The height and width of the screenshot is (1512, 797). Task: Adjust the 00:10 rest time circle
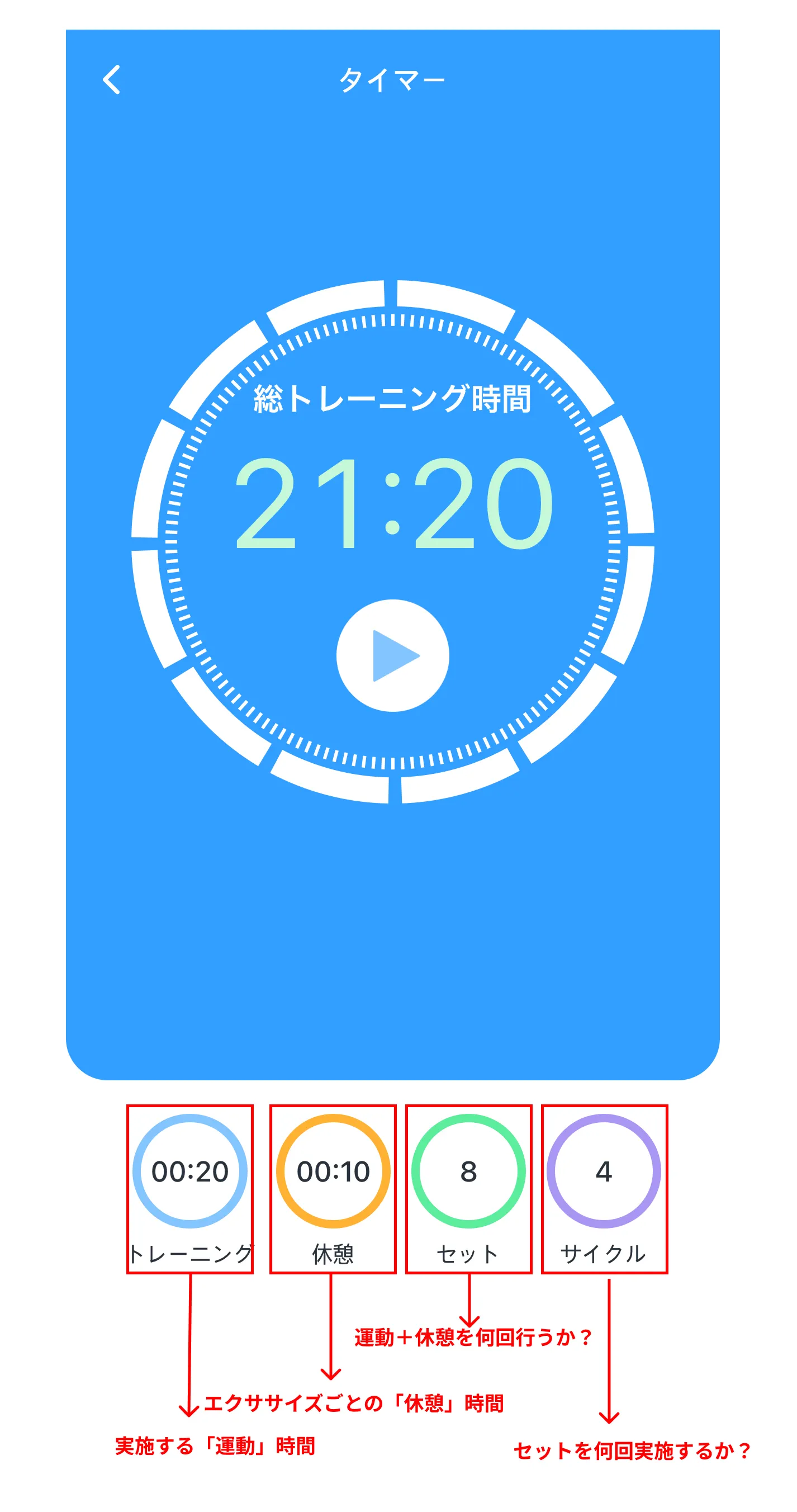333,1171
